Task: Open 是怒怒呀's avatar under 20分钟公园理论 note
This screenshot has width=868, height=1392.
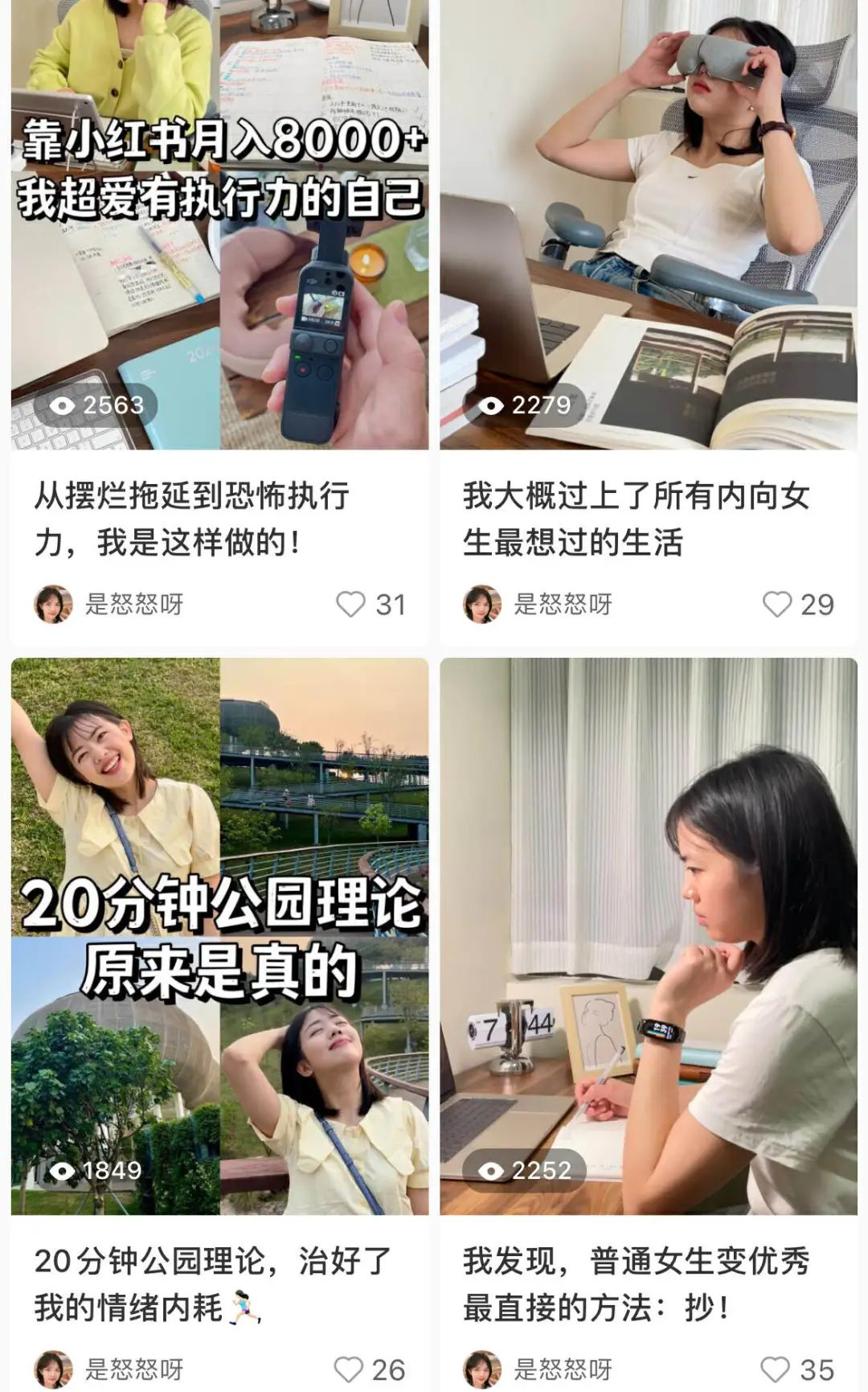Action: click(x=54, y=1369)
